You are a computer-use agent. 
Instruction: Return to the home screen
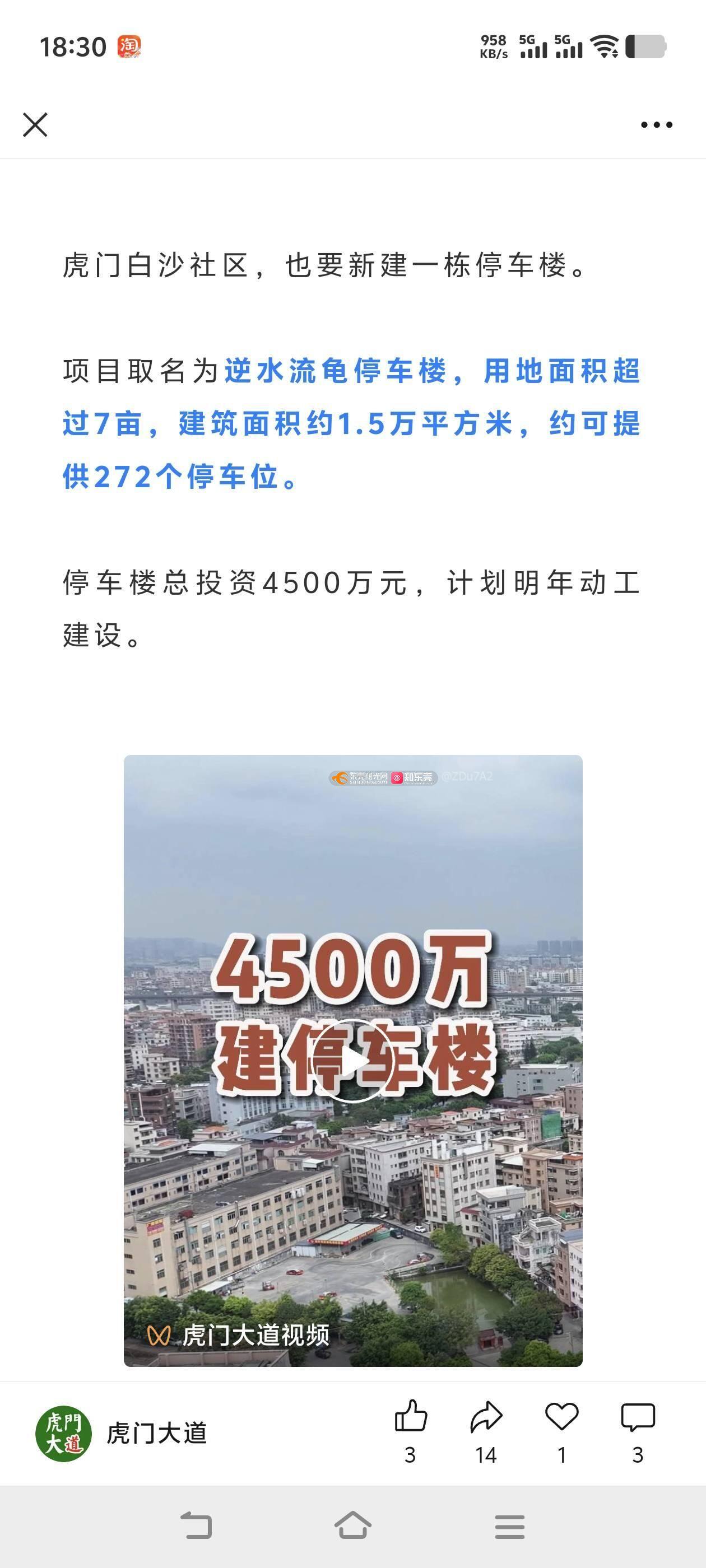pyautogui.click(x=352, y=1526)
